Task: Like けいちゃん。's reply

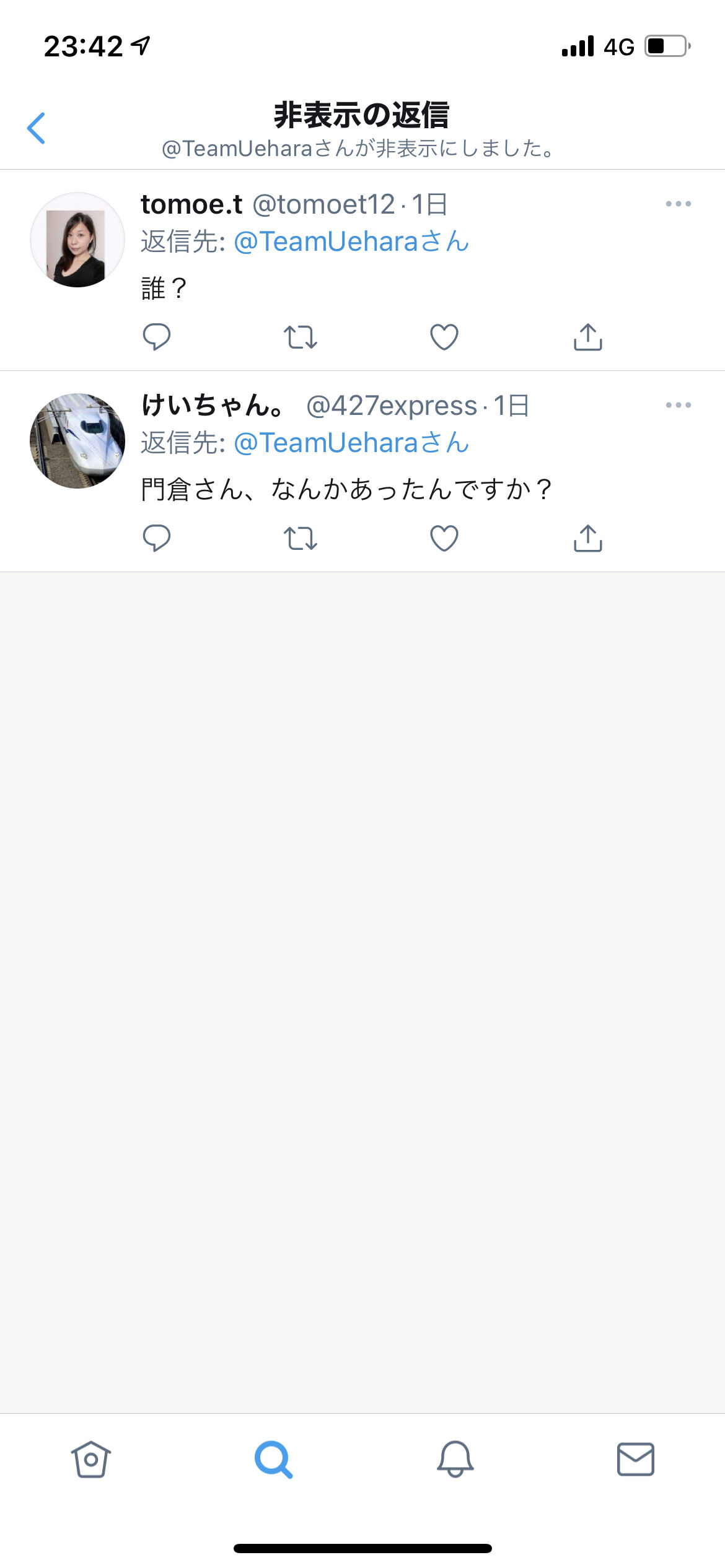Action: pos(444,538)
